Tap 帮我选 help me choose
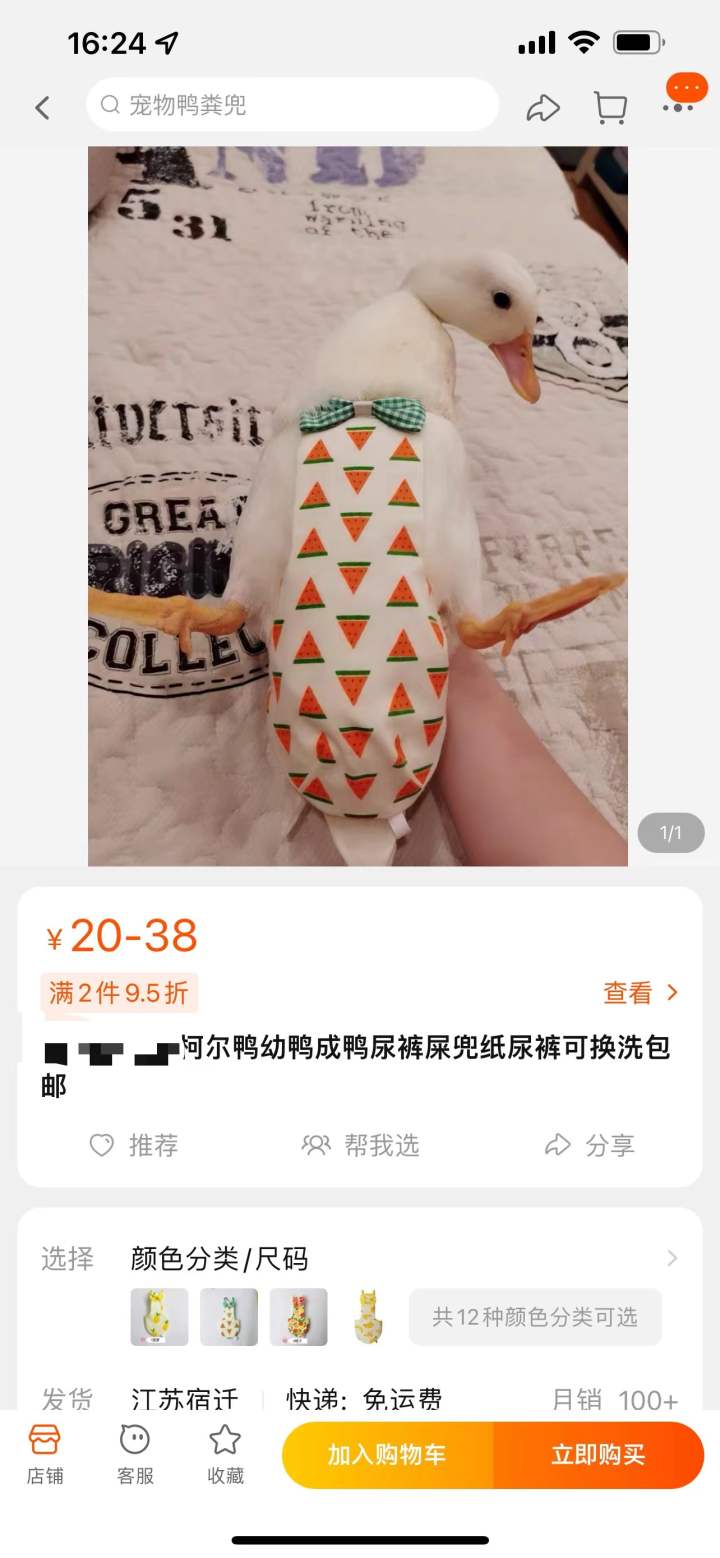 click(x=361, y=1145)
